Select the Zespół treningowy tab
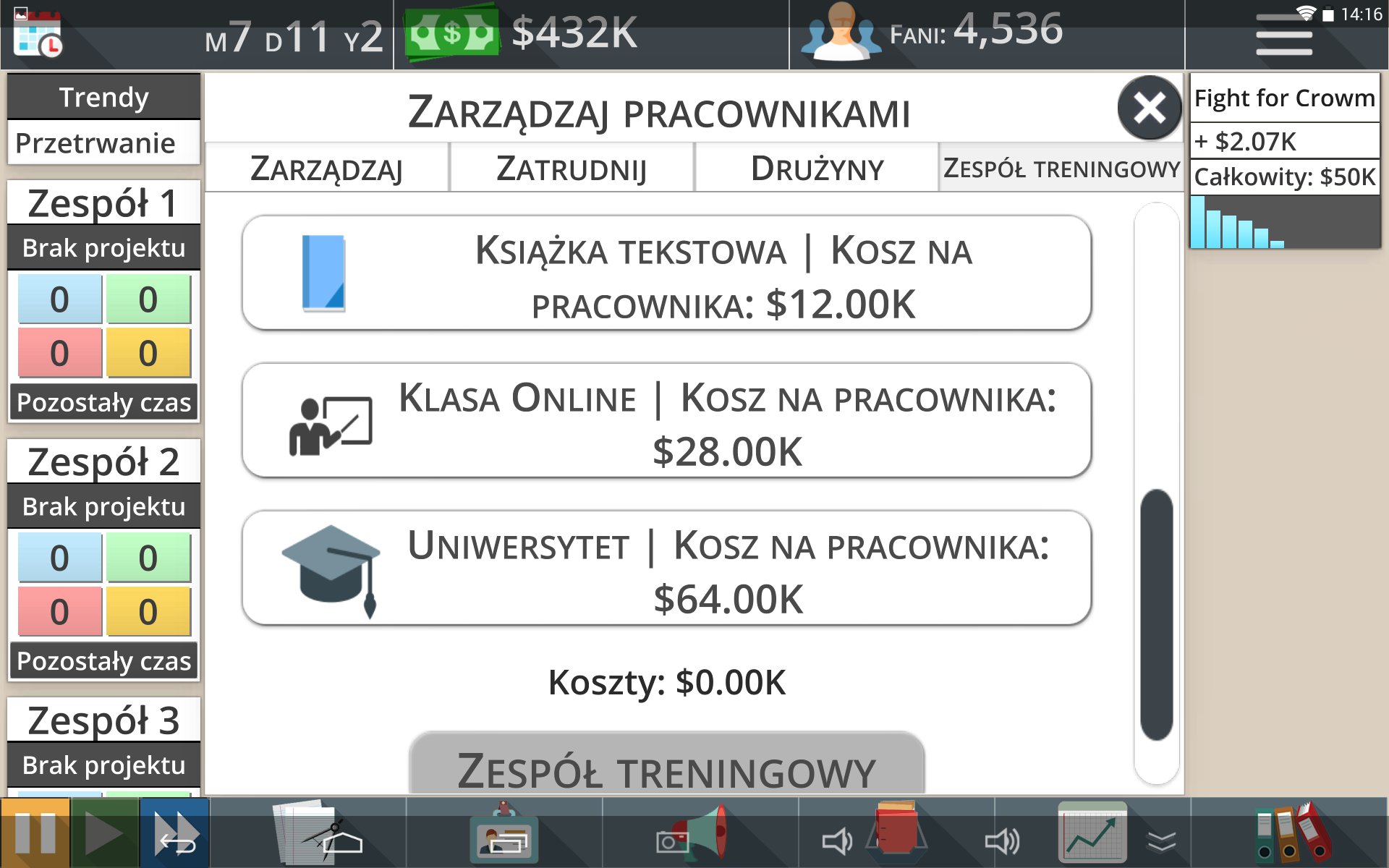The width and height of the screenshot is (1389, 868). [x=1061, y=169]
